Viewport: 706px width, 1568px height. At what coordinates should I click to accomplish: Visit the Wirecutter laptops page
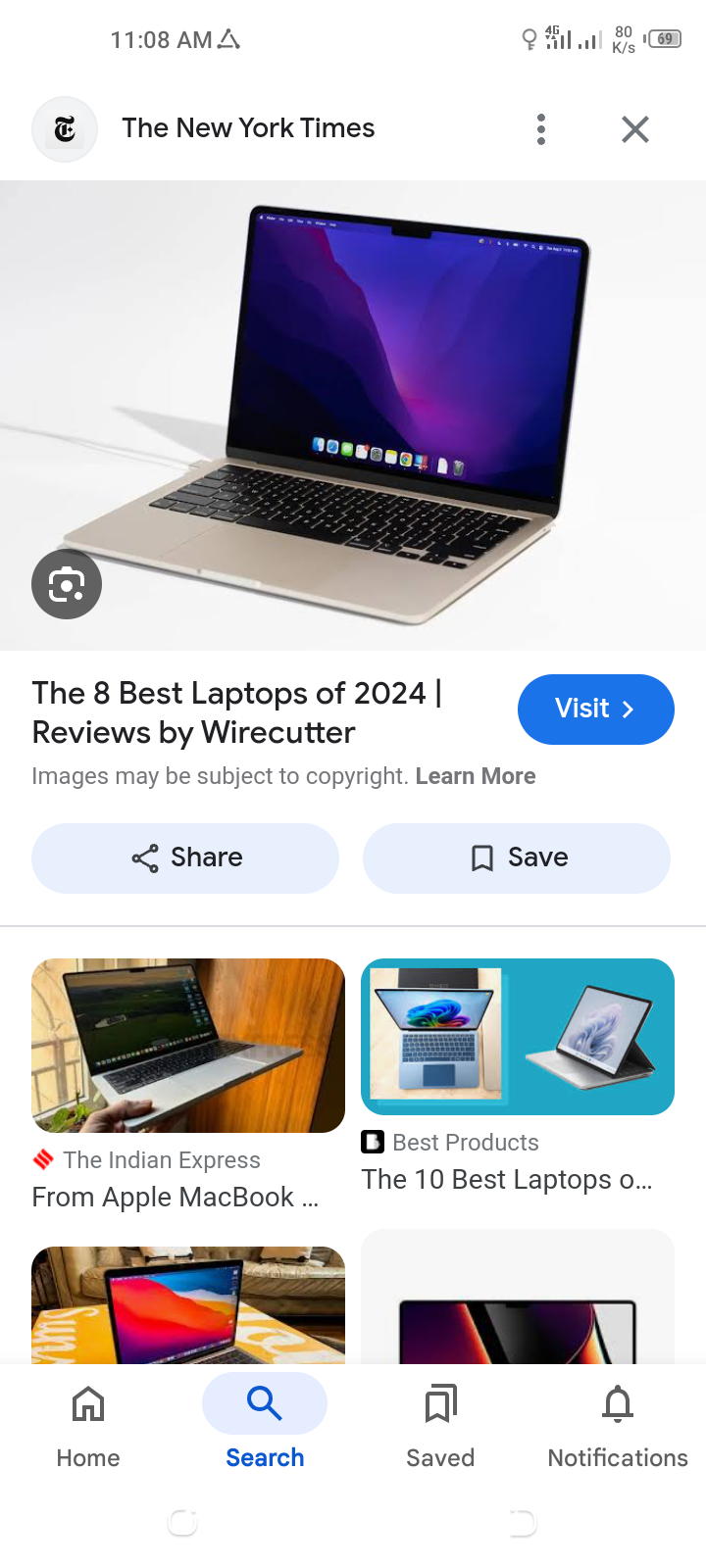click(x=595, y=709)
